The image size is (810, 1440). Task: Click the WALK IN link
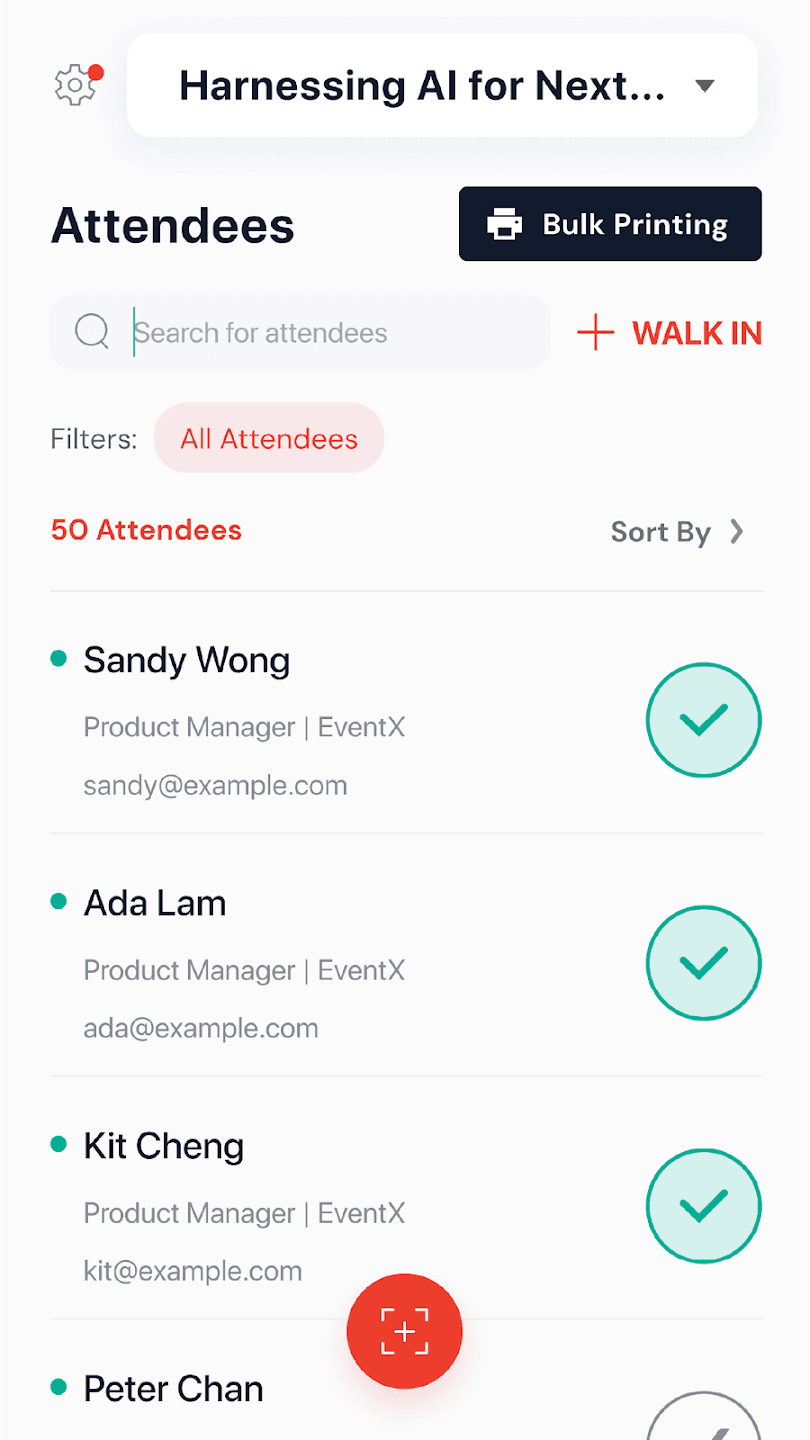697,332
